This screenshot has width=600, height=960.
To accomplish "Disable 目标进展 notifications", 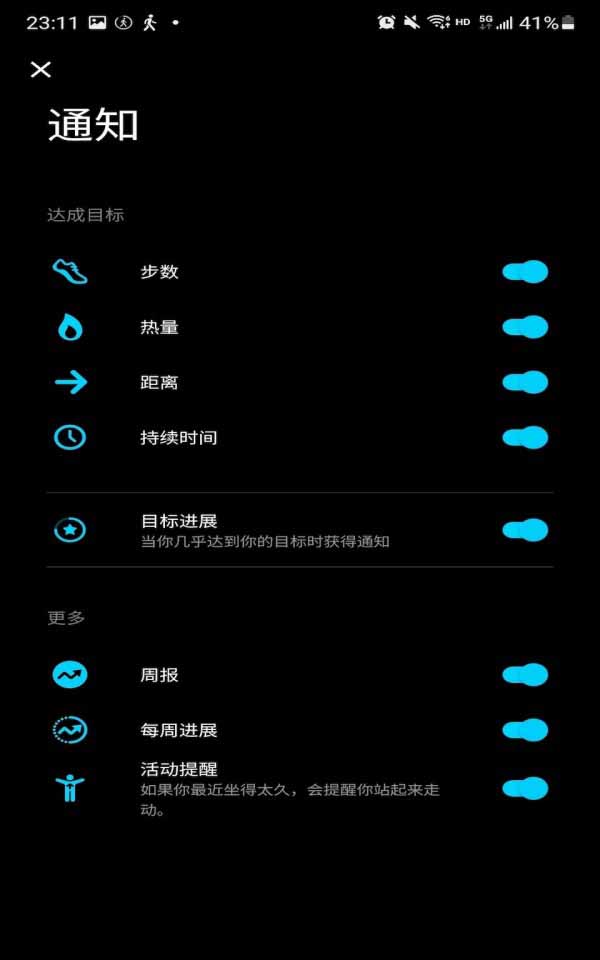I will click(x=525, y=530).
